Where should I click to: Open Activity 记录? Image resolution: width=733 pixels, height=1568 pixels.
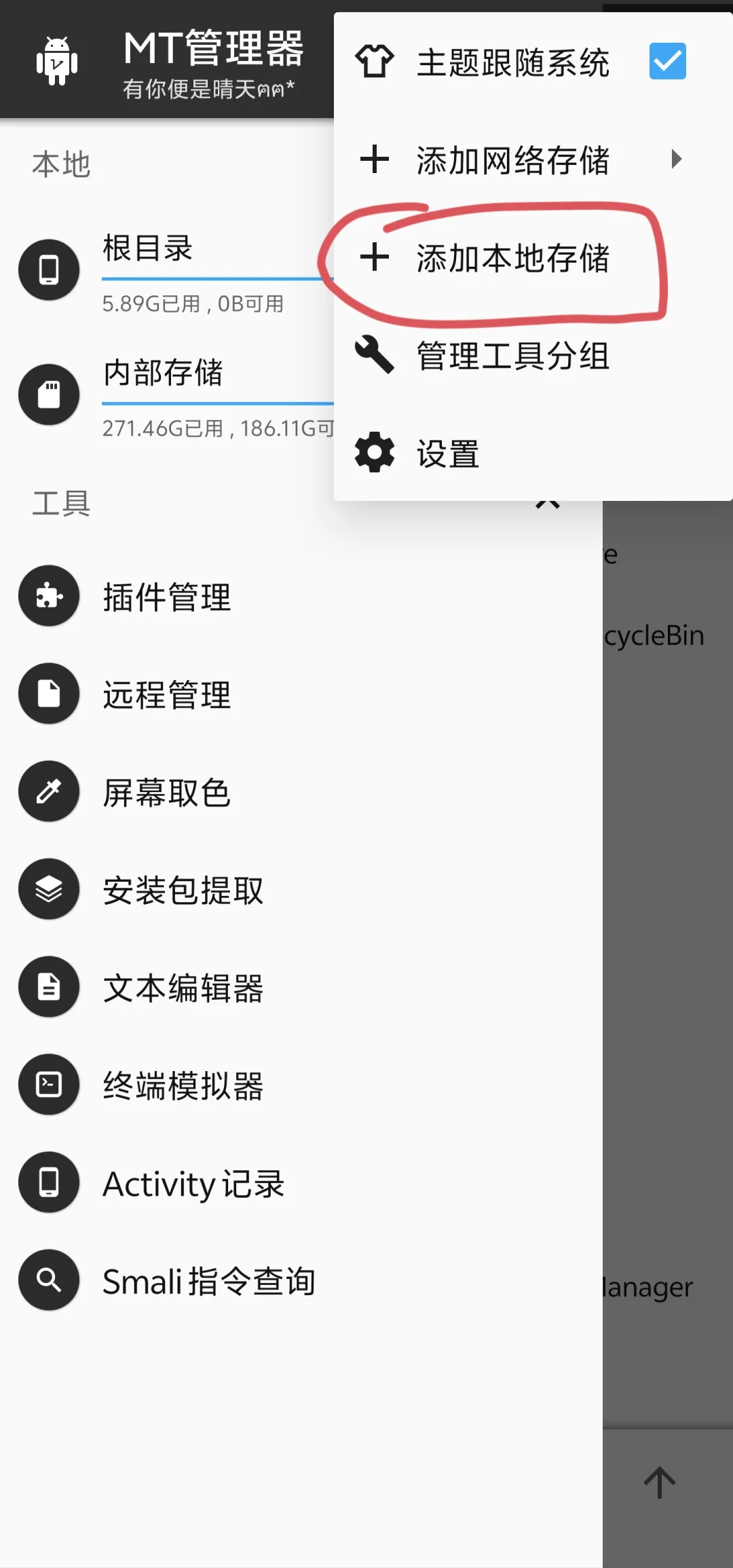click(301, 1182)
